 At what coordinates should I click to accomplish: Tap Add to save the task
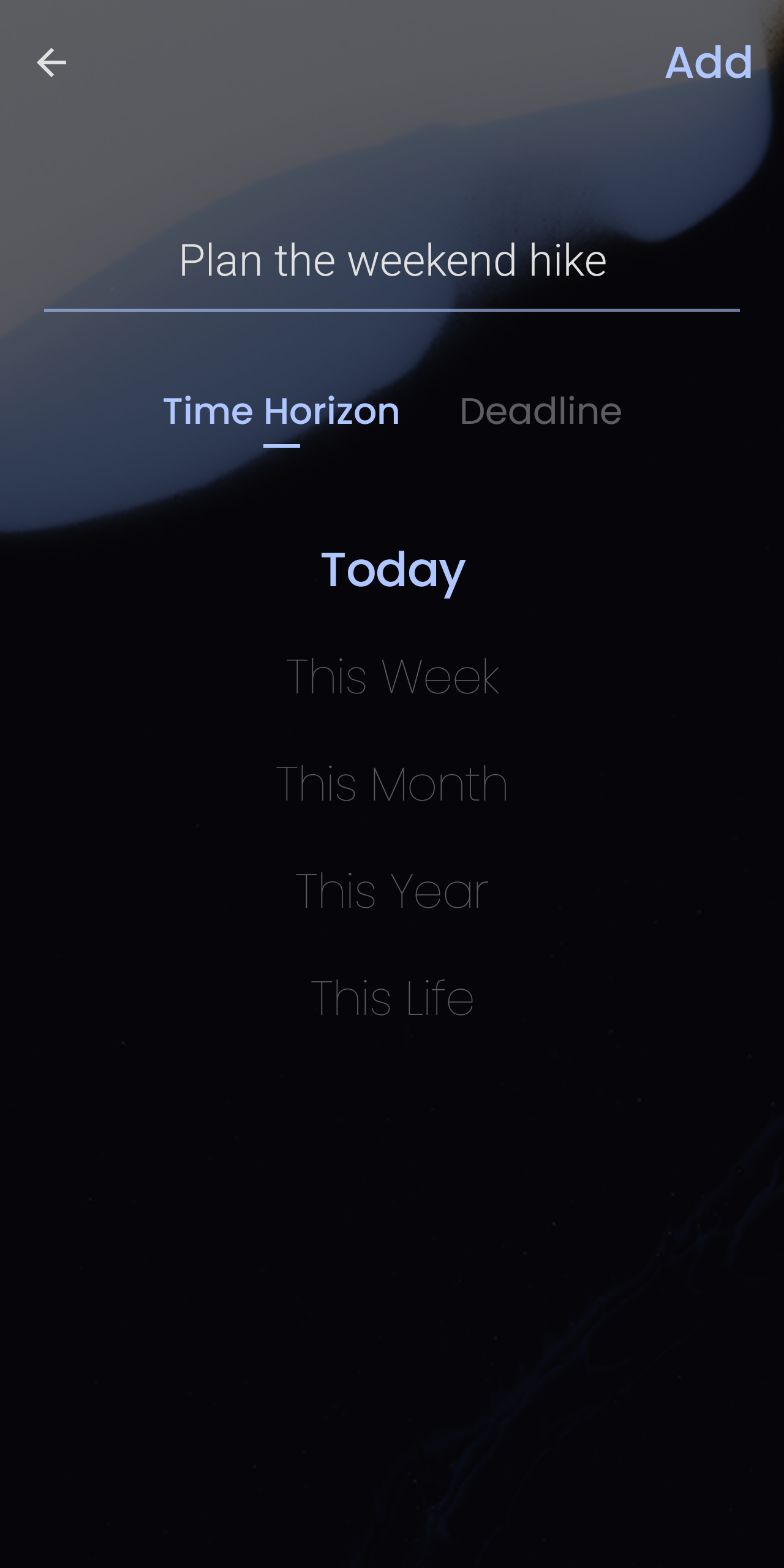click(709, 62)
